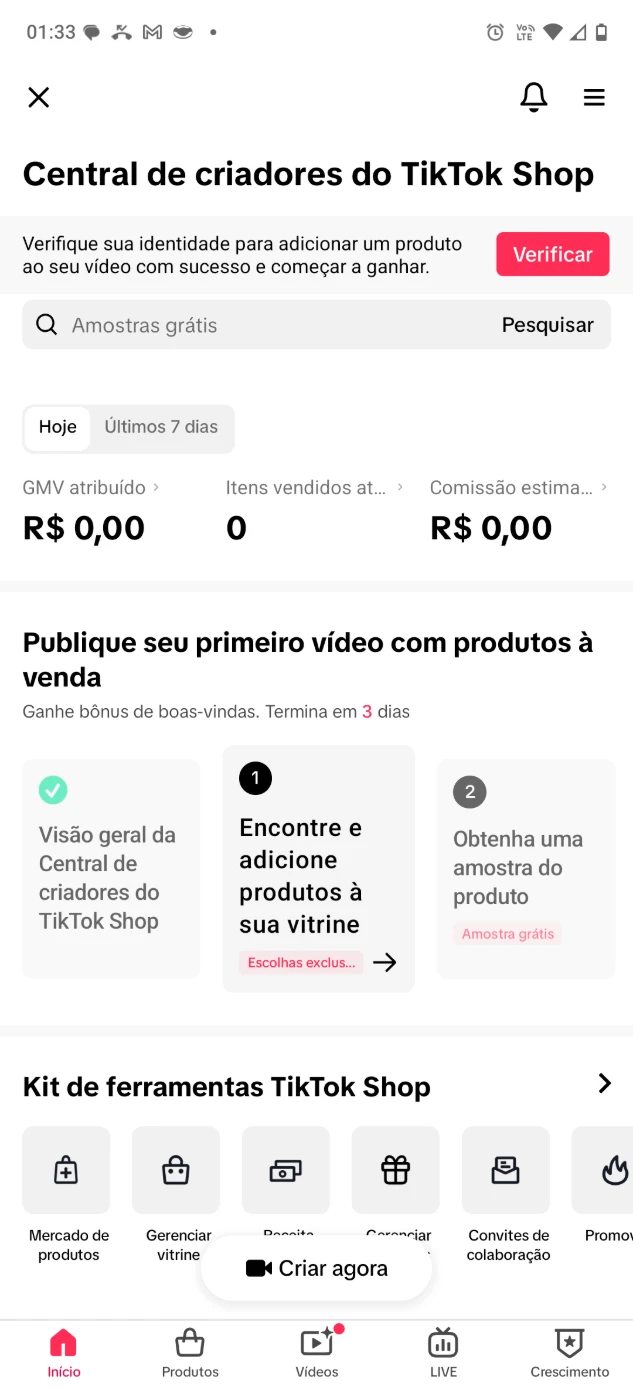Image resolution: width=633 pixels, height=1400 pixels.
Task: Tap the Pesquisar button
Action: (547, 325)
